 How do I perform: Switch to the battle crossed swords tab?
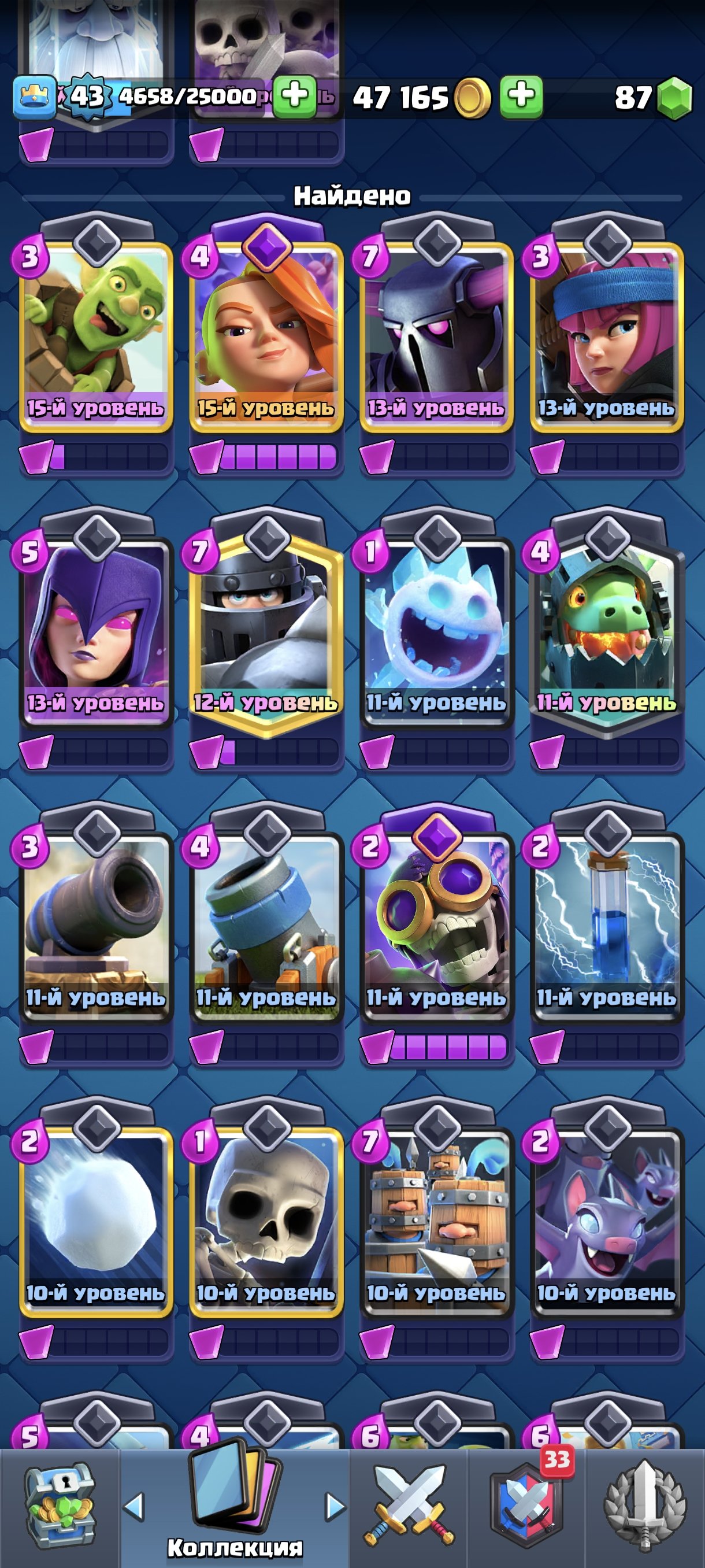409,1507
